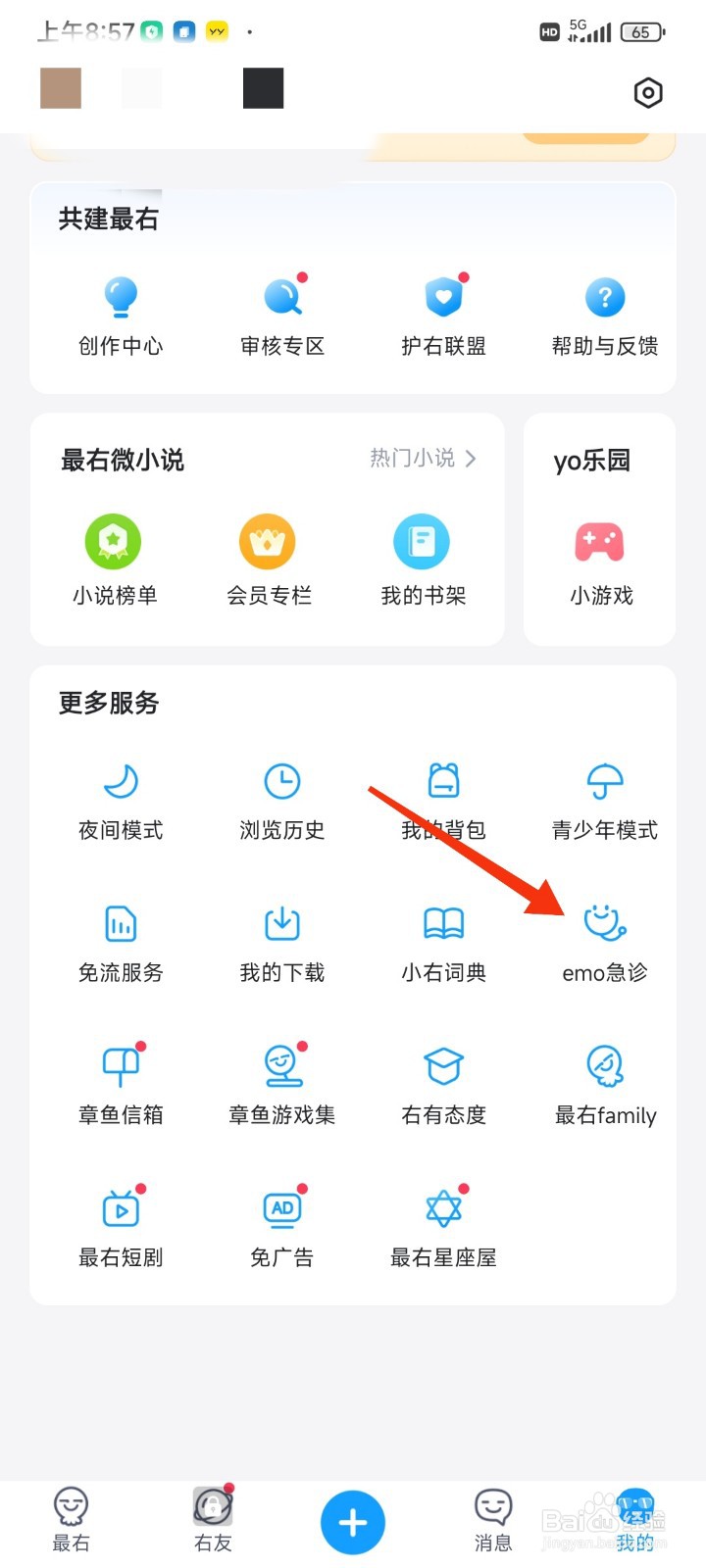Launch 小游戏 game controller icon
Screen dimensions: 706x1568
click(599, 541)
